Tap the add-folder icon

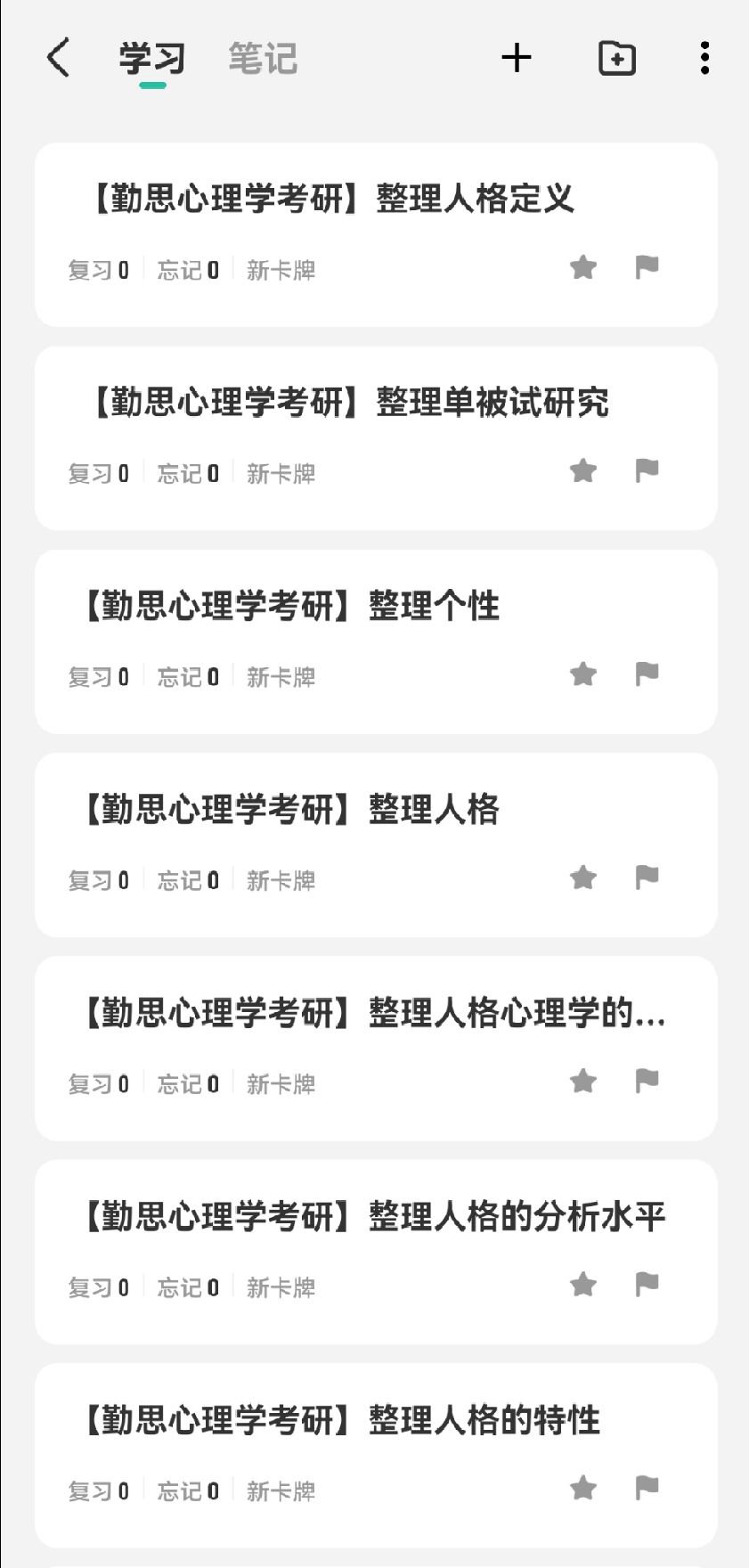click(617, 59)
